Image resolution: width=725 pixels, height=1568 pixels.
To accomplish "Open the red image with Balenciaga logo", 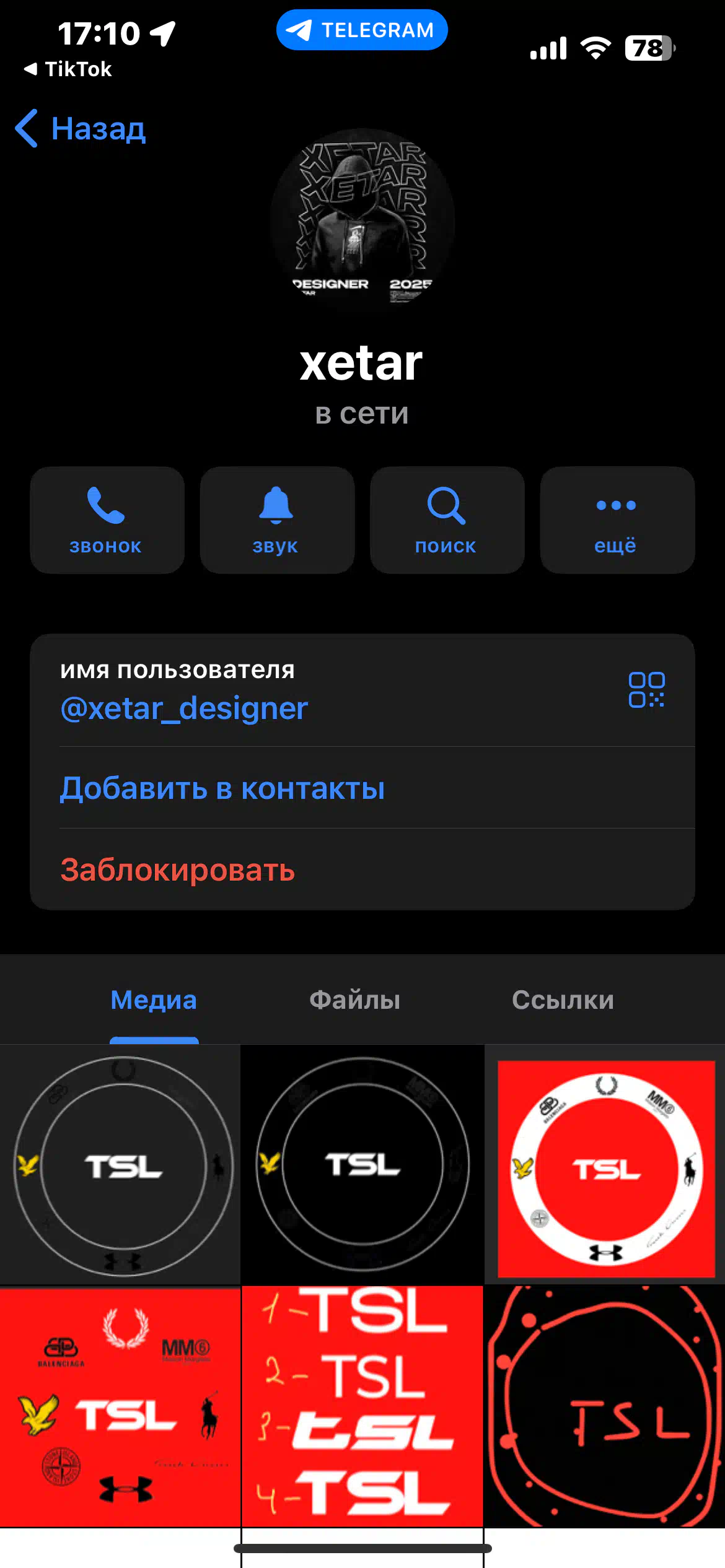I will click(x=120, y=1406).
